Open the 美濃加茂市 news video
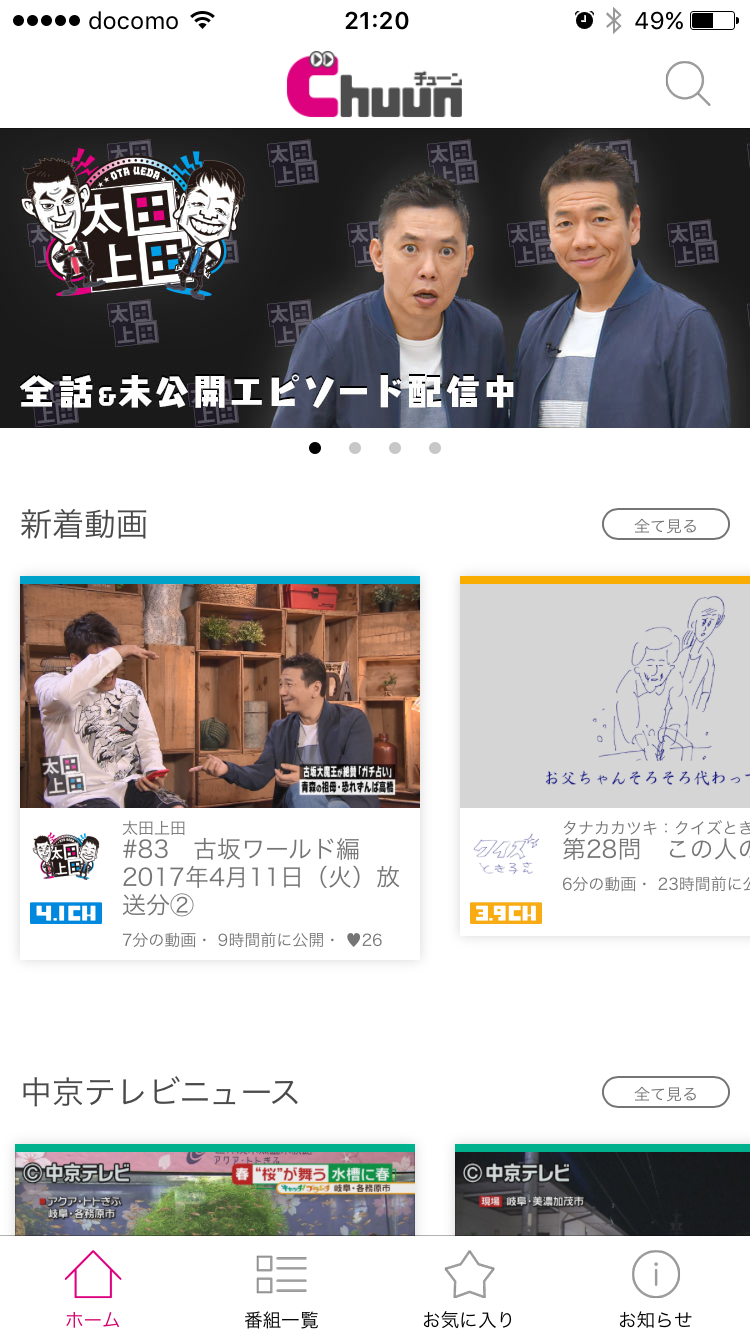This screenshot has width=750, height=1334. tap(602, 1190)
